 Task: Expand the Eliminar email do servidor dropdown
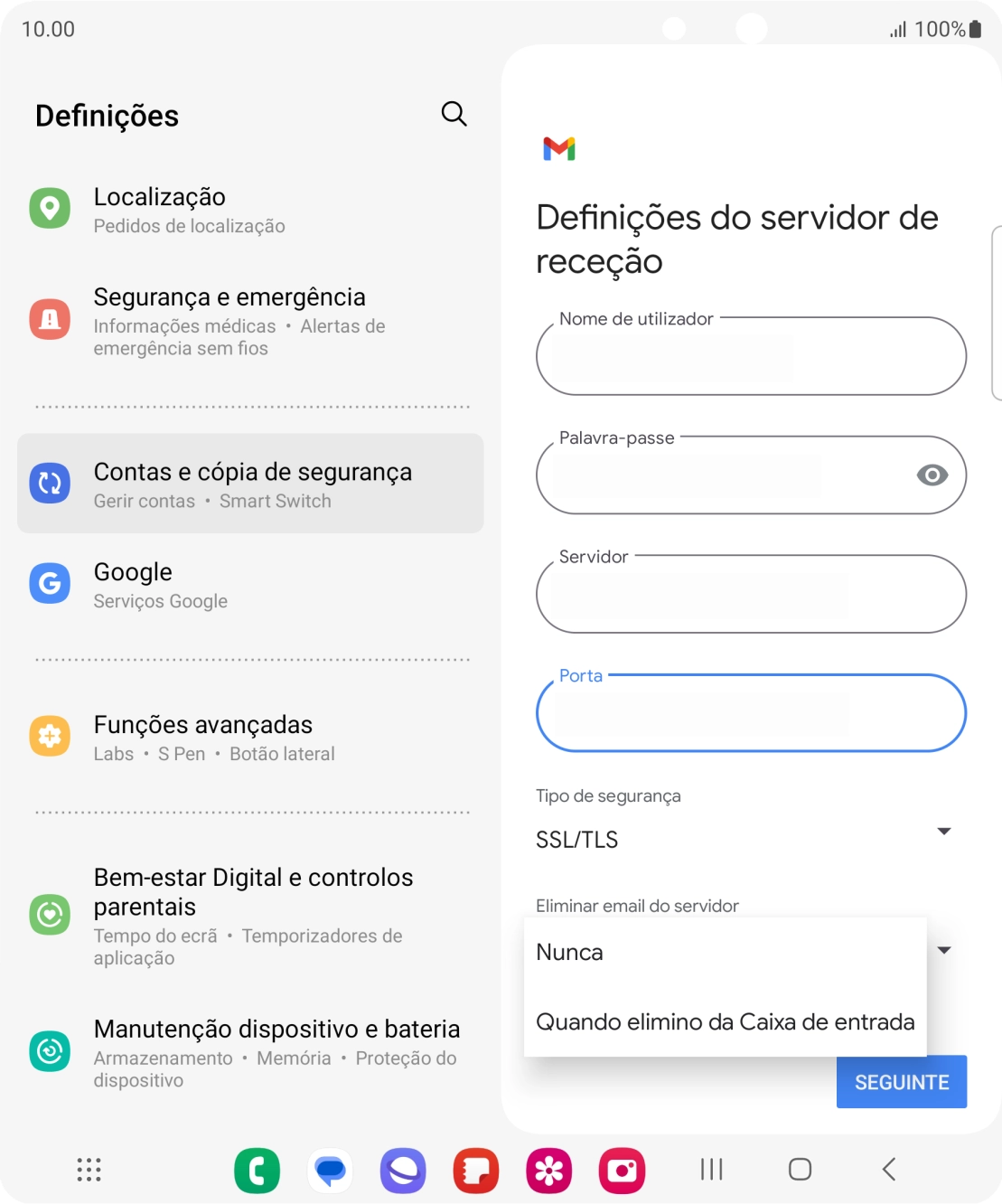(x=942, y=950)
